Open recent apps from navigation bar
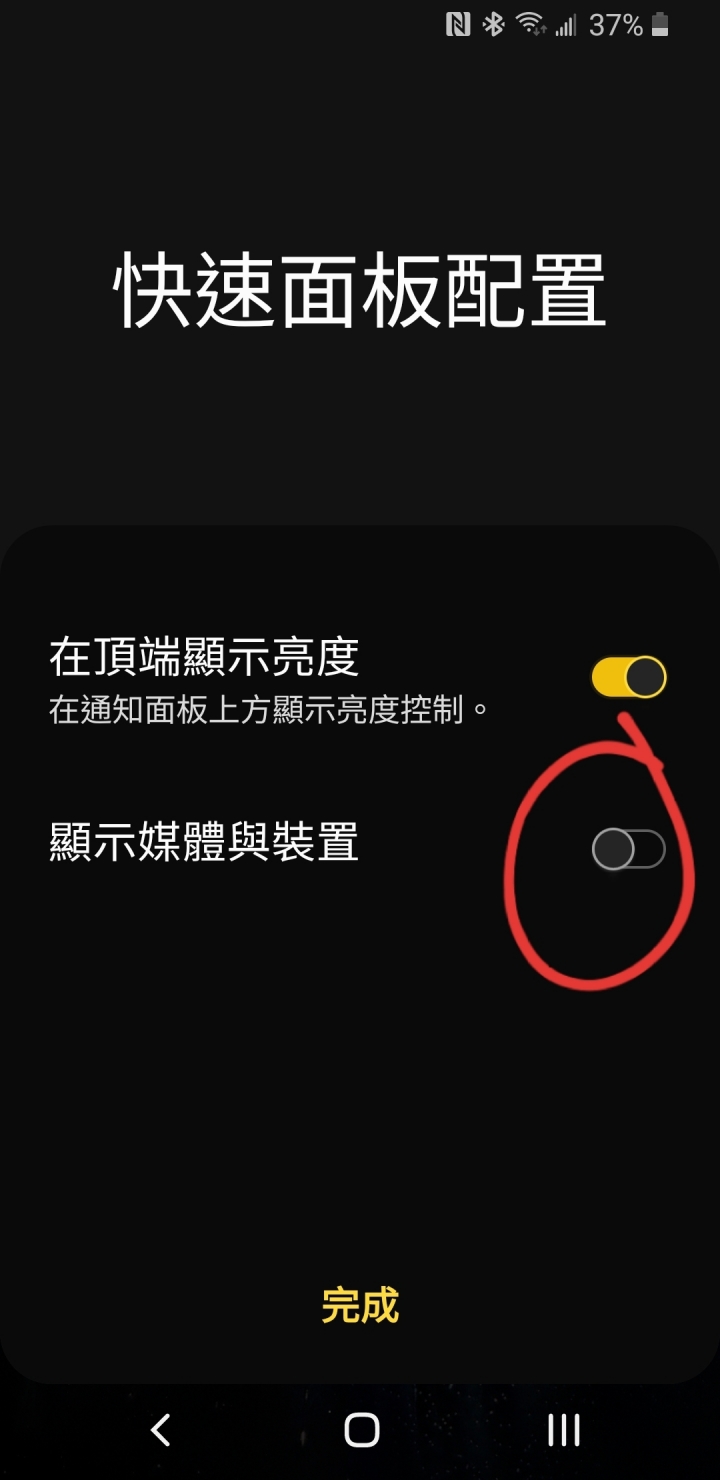 coord(564,1430)
